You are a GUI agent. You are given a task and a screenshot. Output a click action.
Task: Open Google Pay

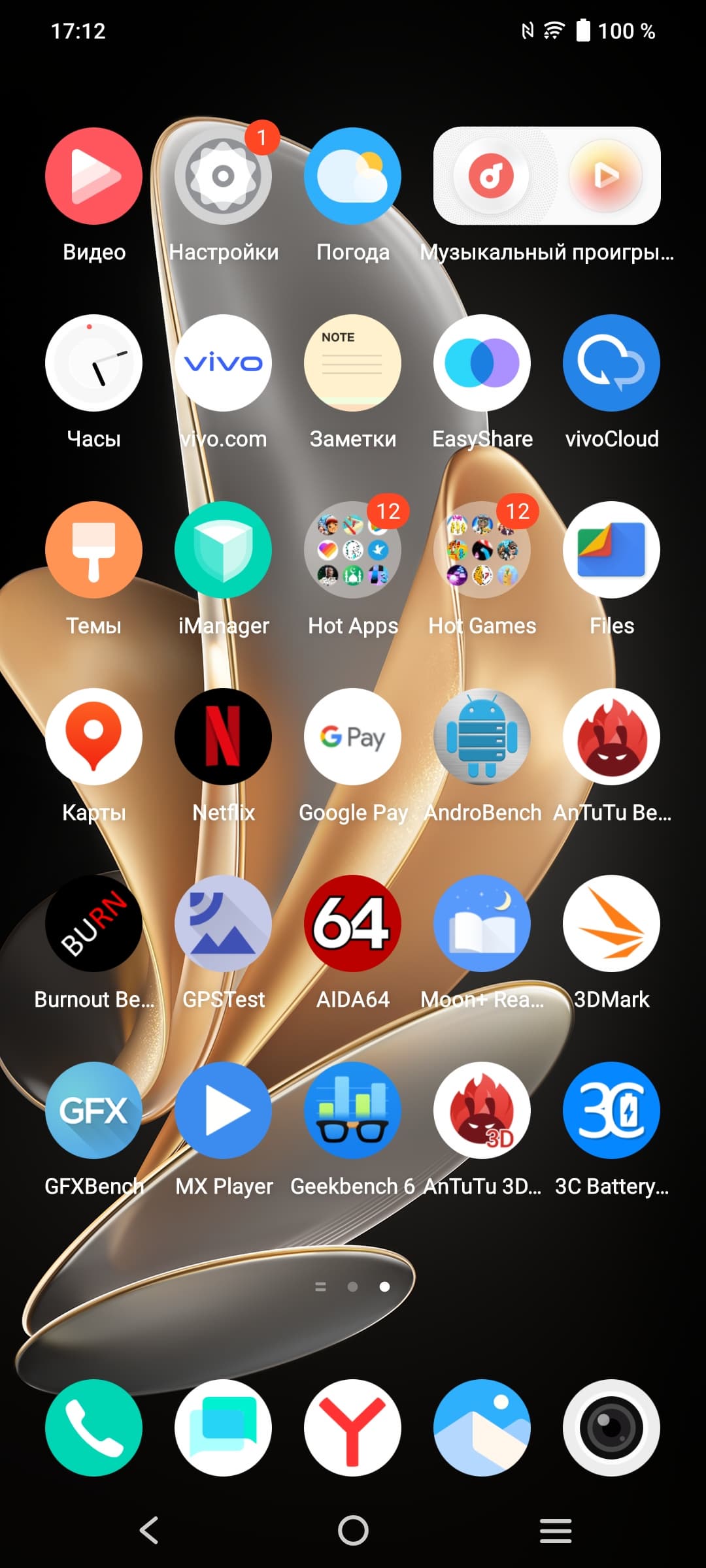(x=352, y=737)
